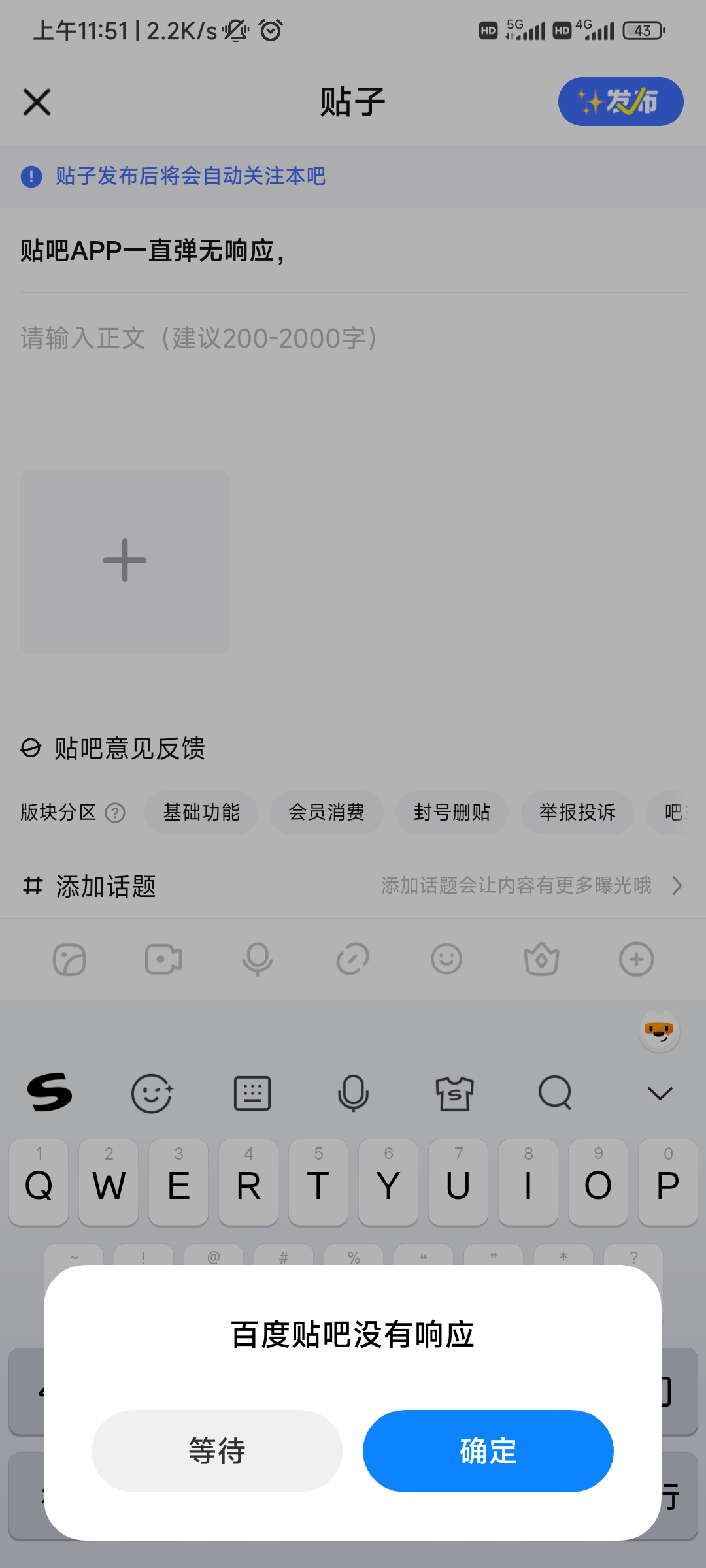Screen dimensions: 706x1568
Task: Open the 添加话题 row
Action: click(x=353, y=886)
